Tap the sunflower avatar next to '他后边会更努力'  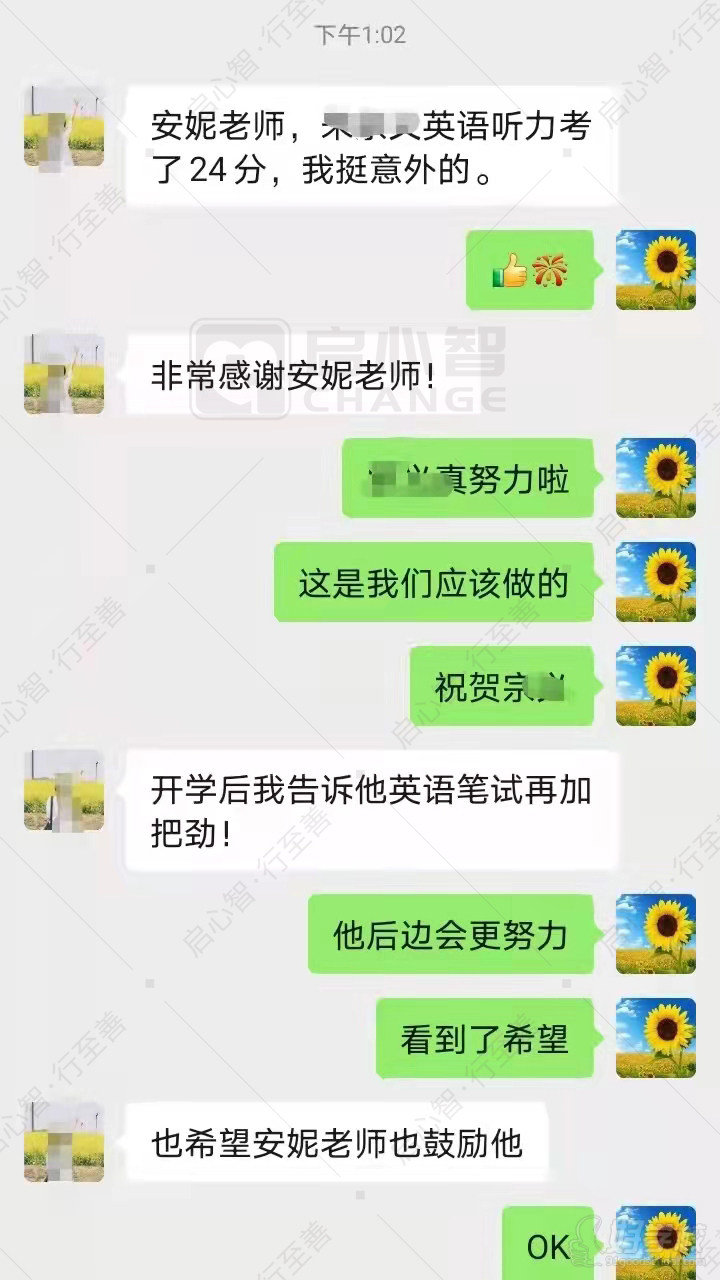point(656,932)
